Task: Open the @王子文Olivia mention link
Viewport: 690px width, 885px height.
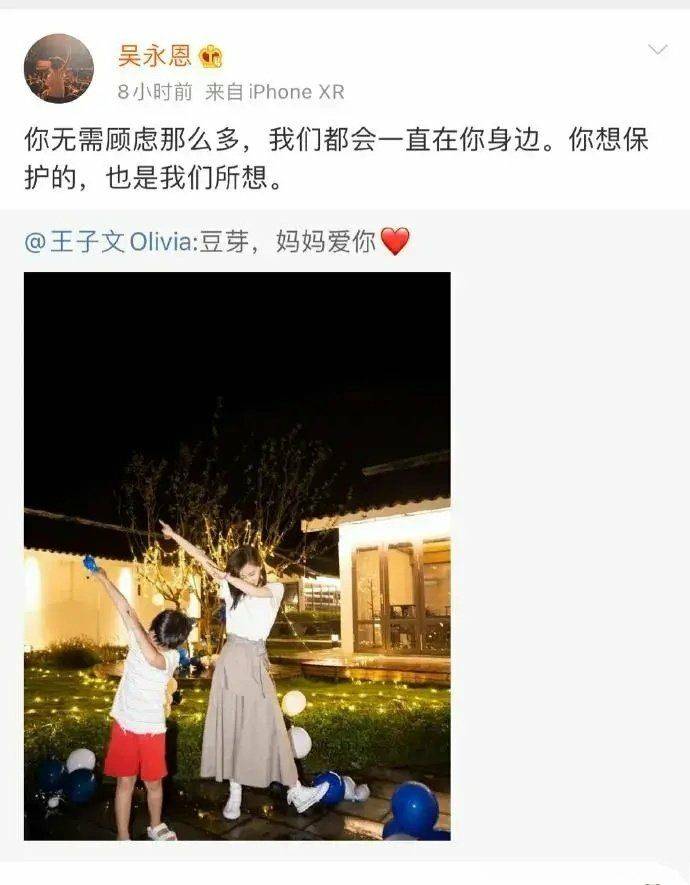Action: [110, 242]
